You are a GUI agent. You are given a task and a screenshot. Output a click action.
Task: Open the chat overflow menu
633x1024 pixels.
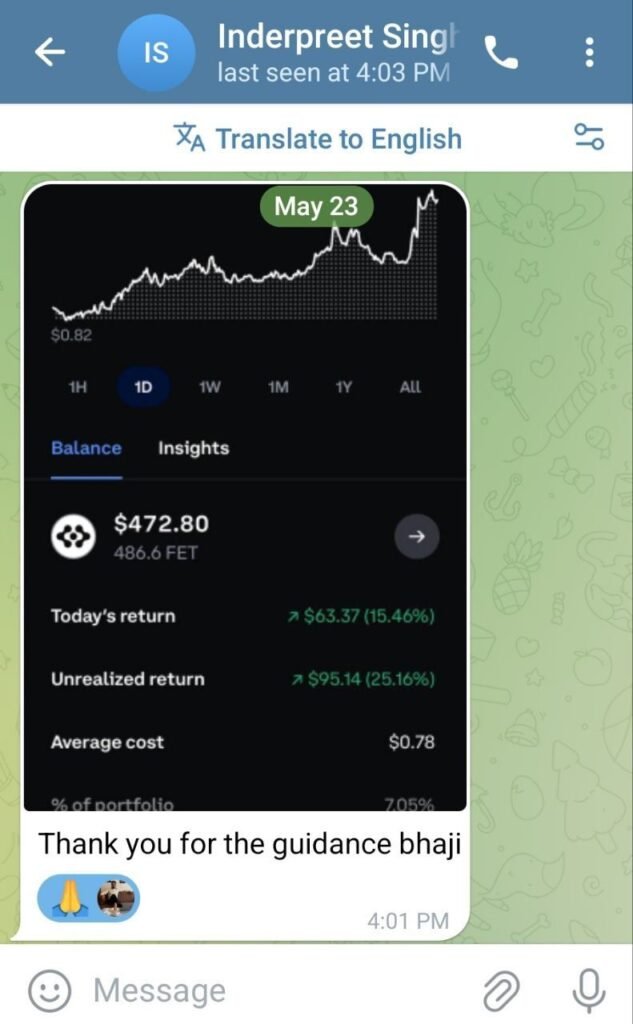(590, 52)
